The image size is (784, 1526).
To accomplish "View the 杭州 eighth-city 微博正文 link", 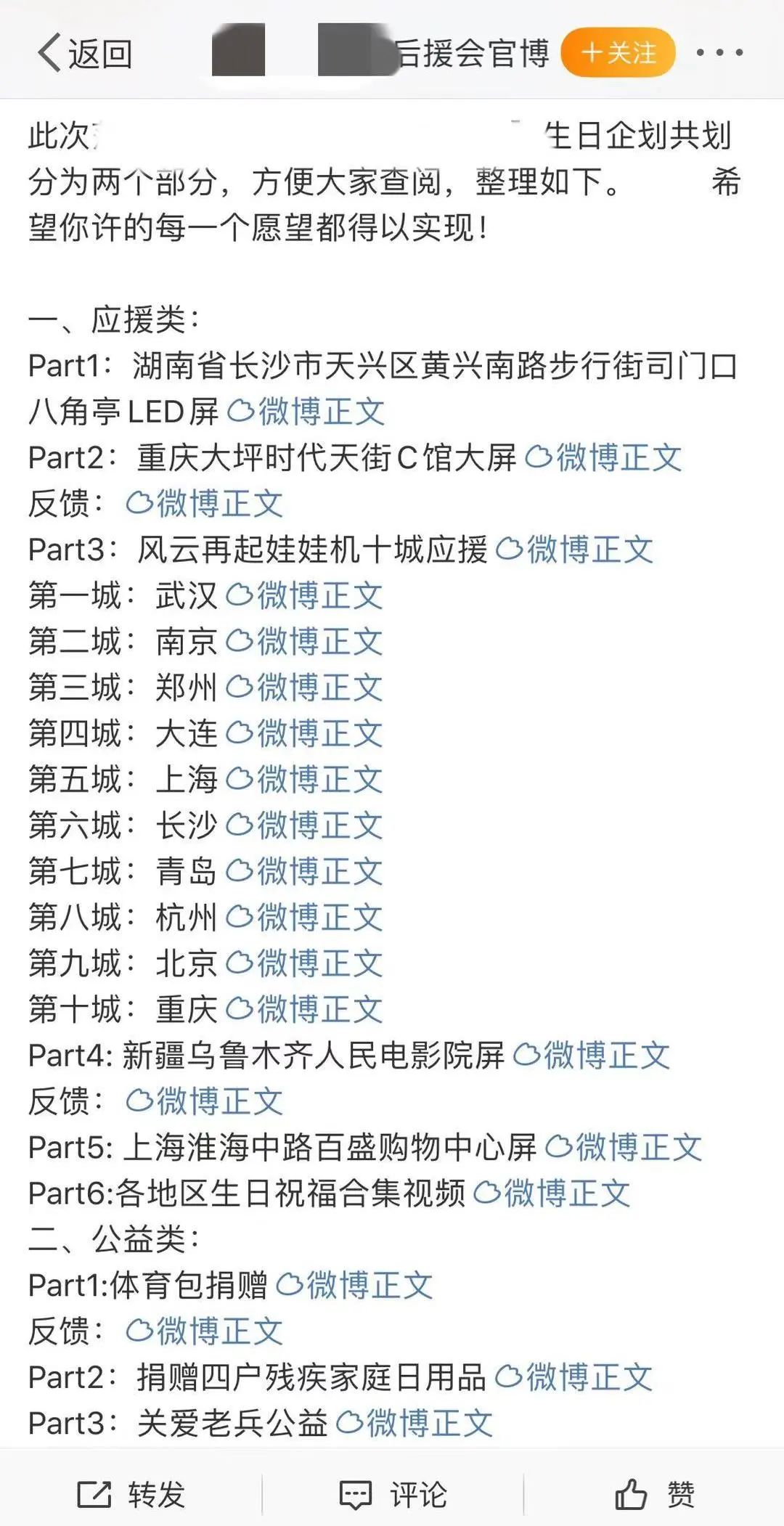I will [304, 918].
